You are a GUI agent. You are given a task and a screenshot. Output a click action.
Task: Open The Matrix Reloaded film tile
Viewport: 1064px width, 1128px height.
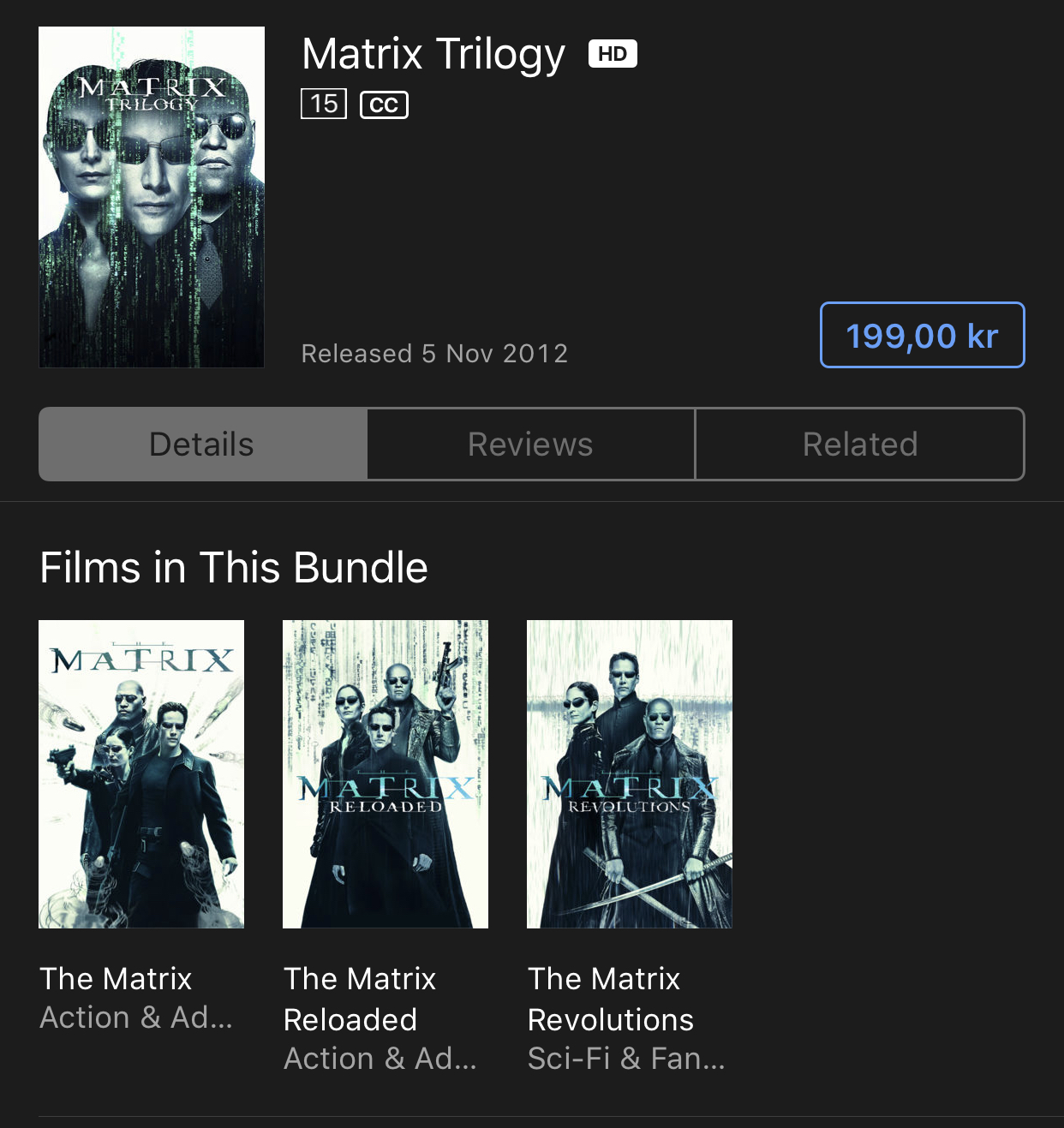click(x=386, y=774)
